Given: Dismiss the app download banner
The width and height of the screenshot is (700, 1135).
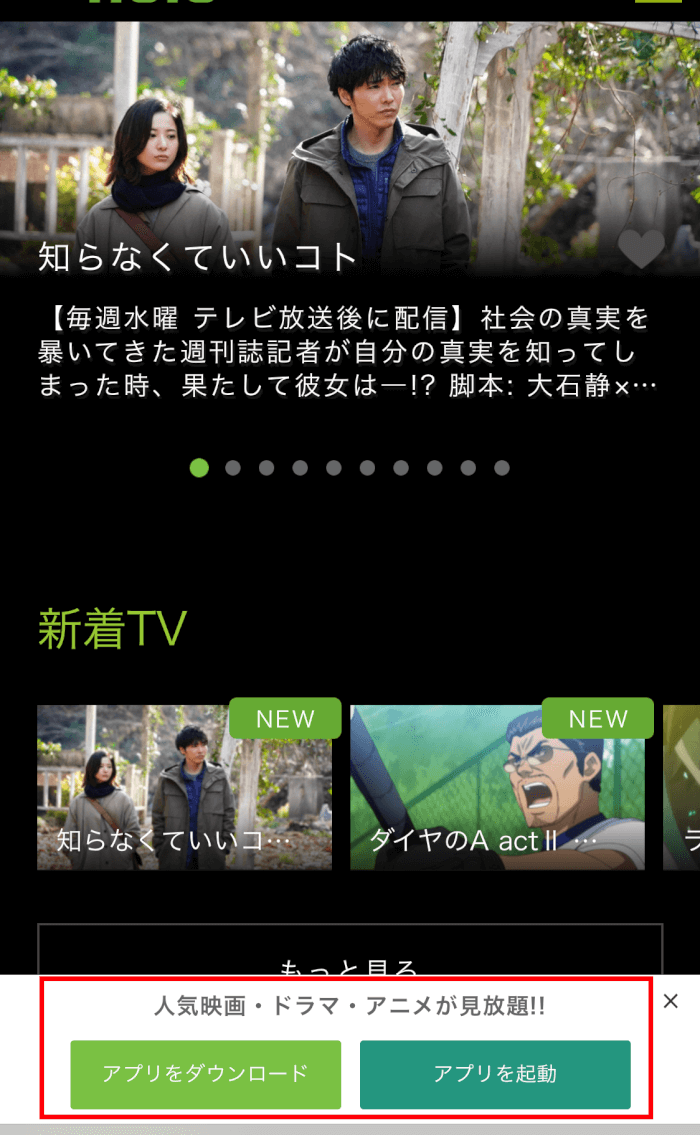Looking at the screenshot, I should pos(671,1001).
